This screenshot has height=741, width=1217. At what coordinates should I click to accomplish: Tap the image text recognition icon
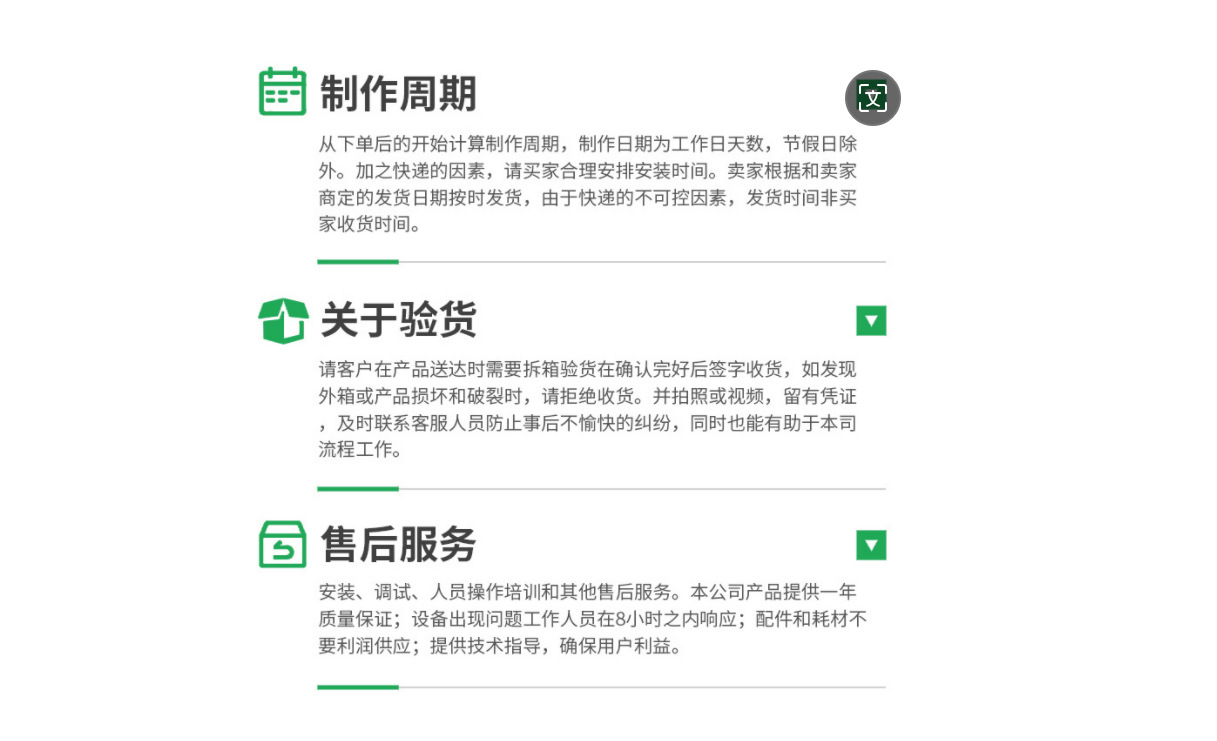(x=873, y=98)
